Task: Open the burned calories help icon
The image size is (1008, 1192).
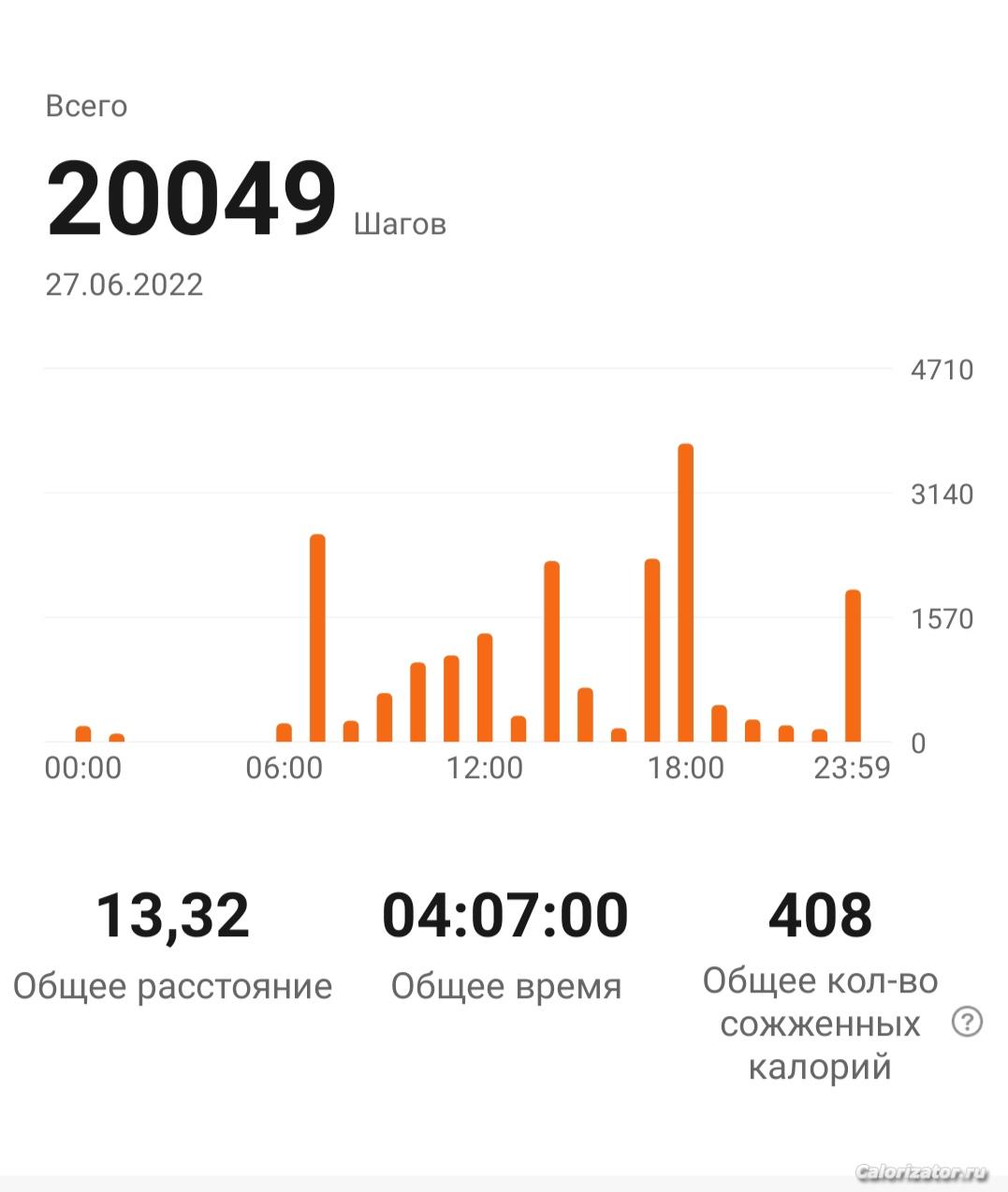Action: click(966, 1023)
